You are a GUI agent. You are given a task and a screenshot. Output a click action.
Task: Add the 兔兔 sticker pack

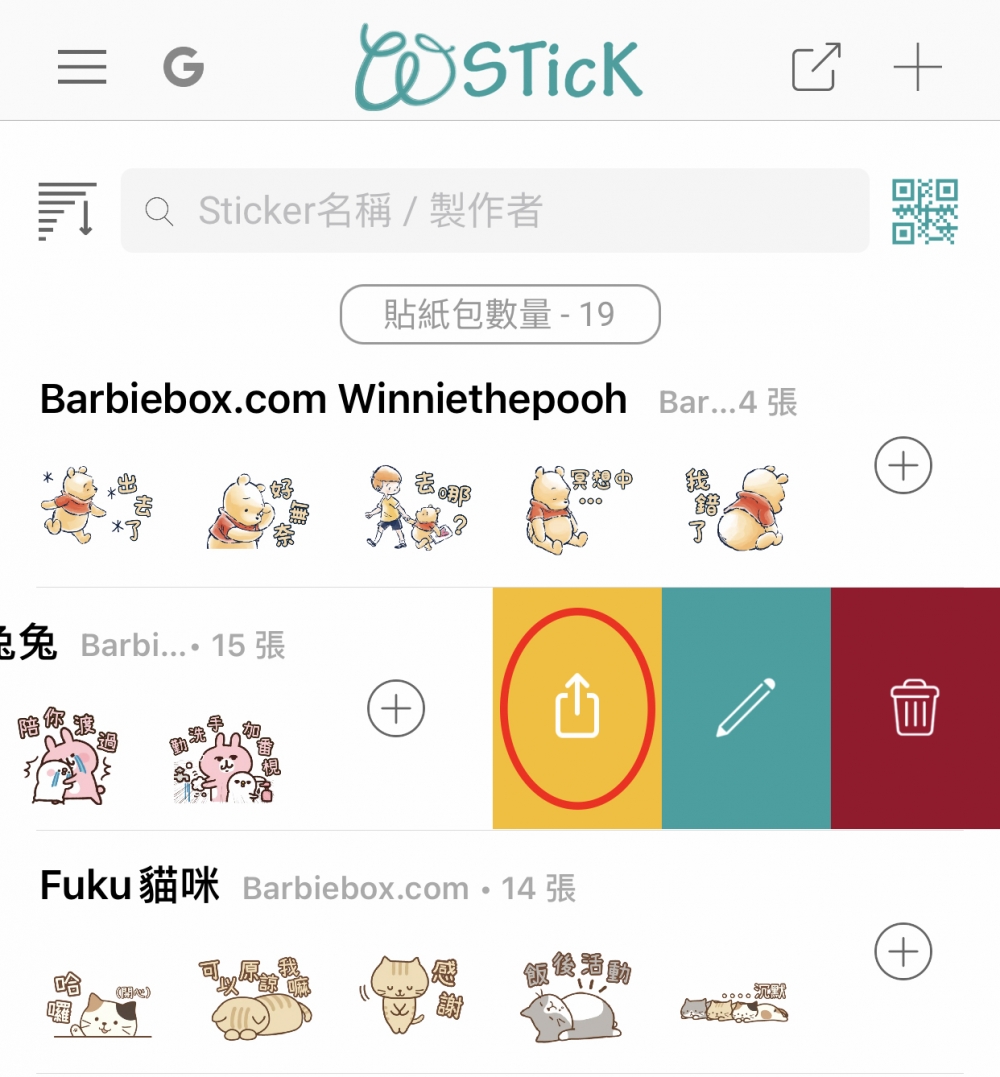click(396, 708)
